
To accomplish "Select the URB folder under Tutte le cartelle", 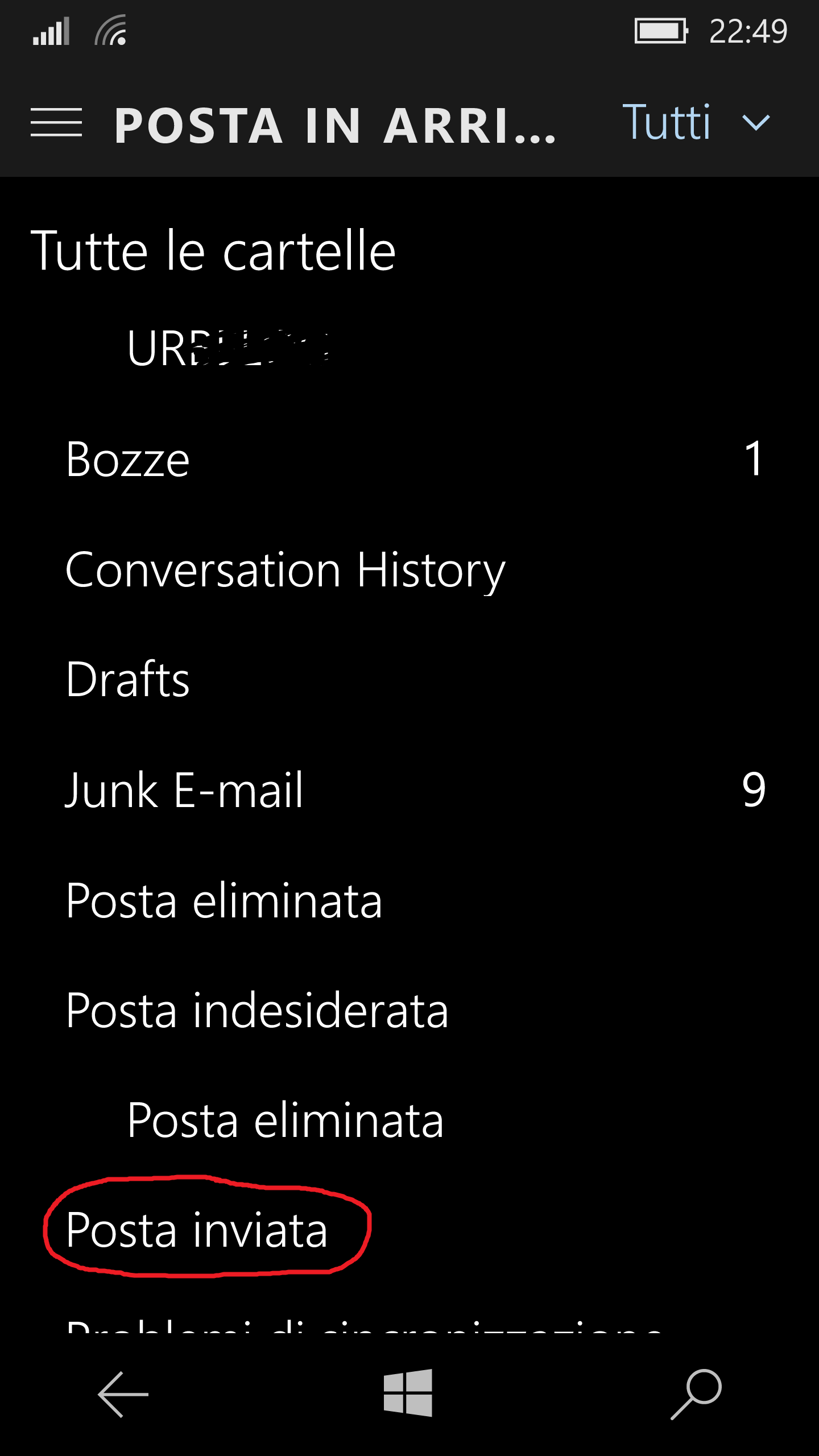I will coord(227,348).
